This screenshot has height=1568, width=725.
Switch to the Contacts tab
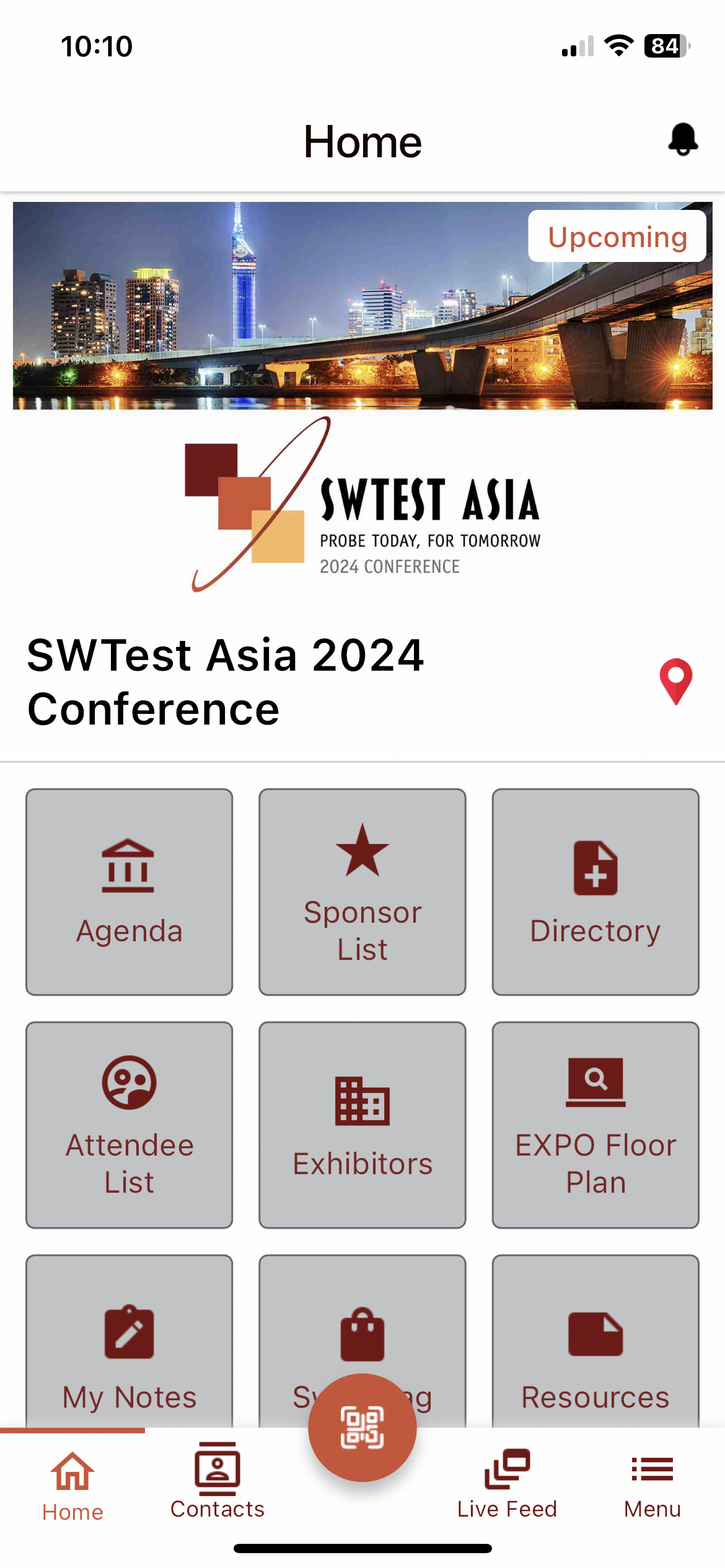click(x=217, y=1481)
